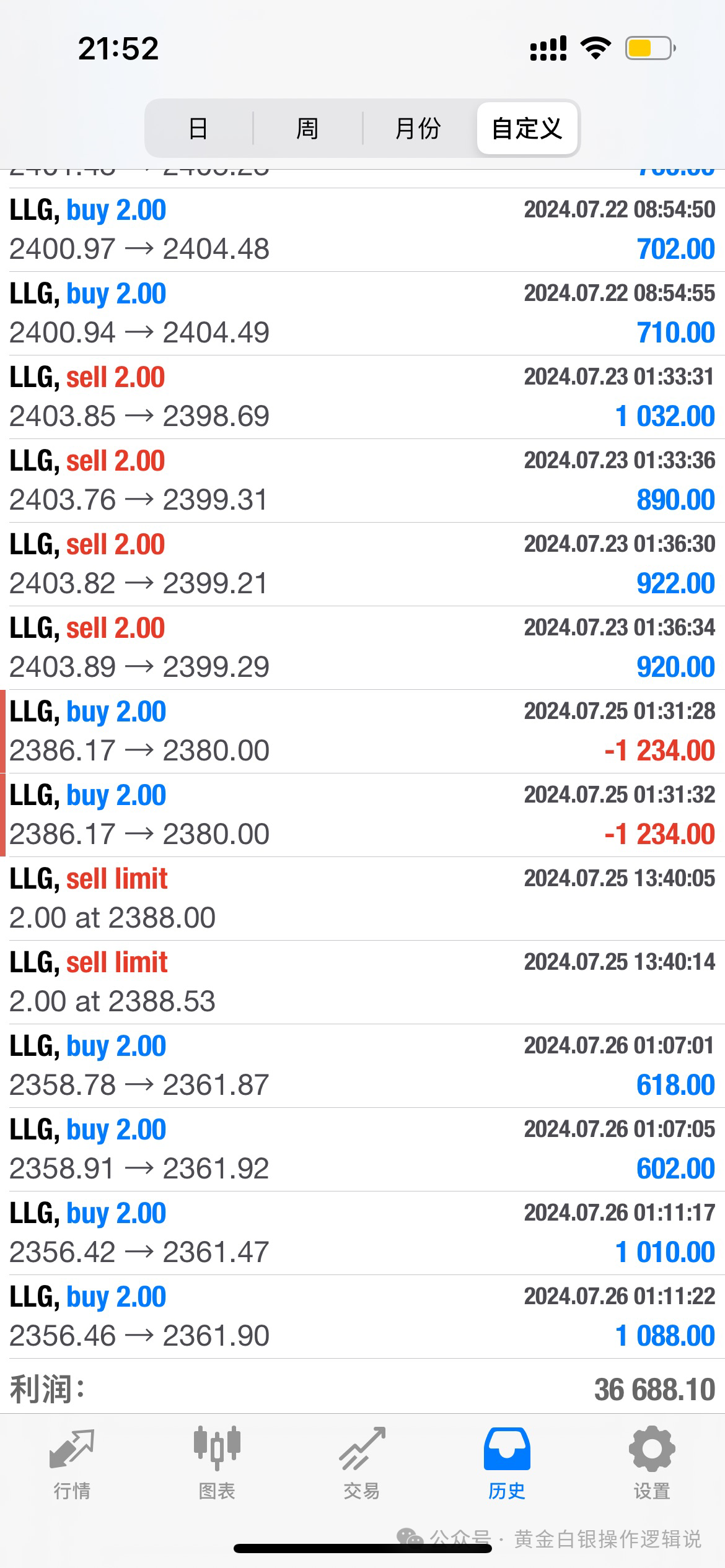This screenshot has height=1568, width=725.
Task: Open the 设置 tab
Action: coord(652,1464)
